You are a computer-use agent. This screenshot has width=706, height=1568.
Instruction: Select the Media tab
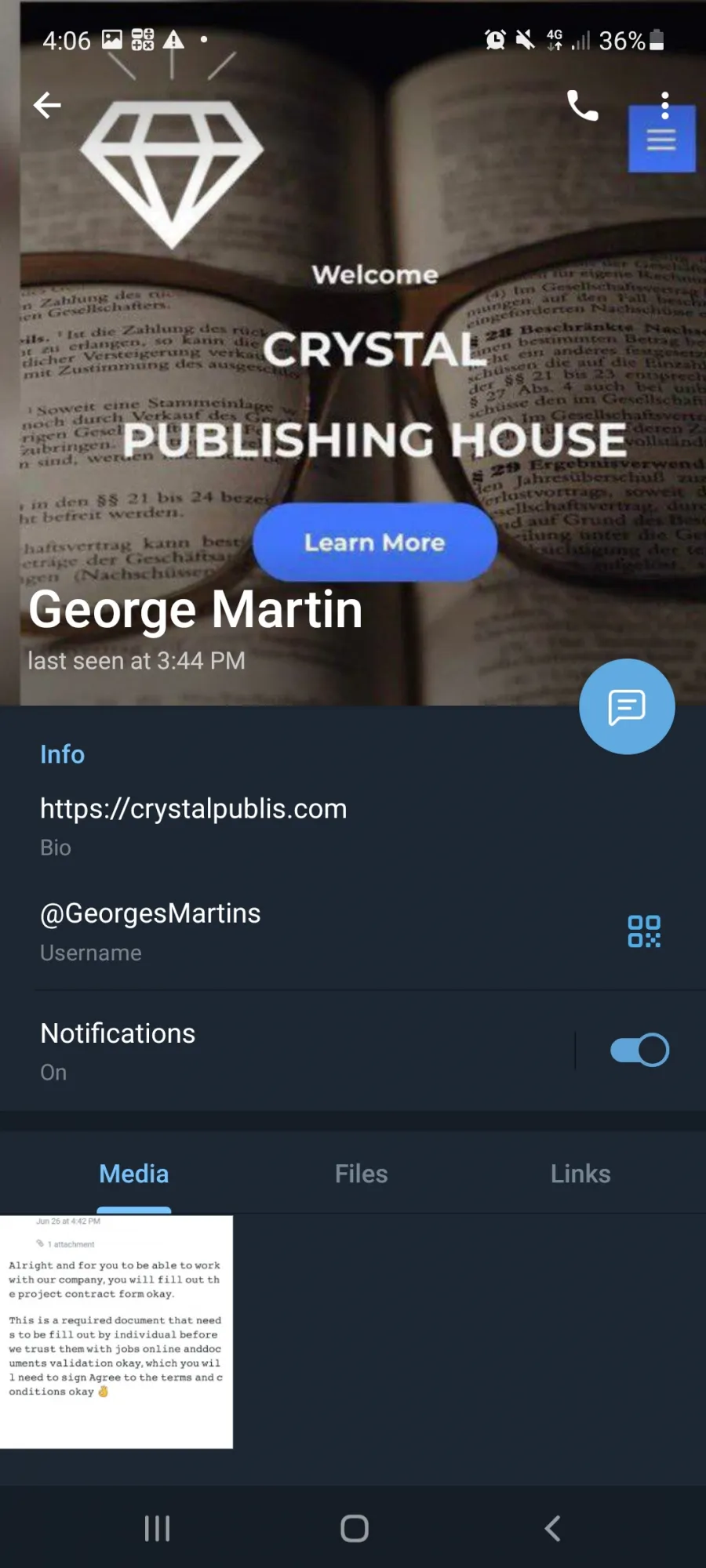(133, 1174)
